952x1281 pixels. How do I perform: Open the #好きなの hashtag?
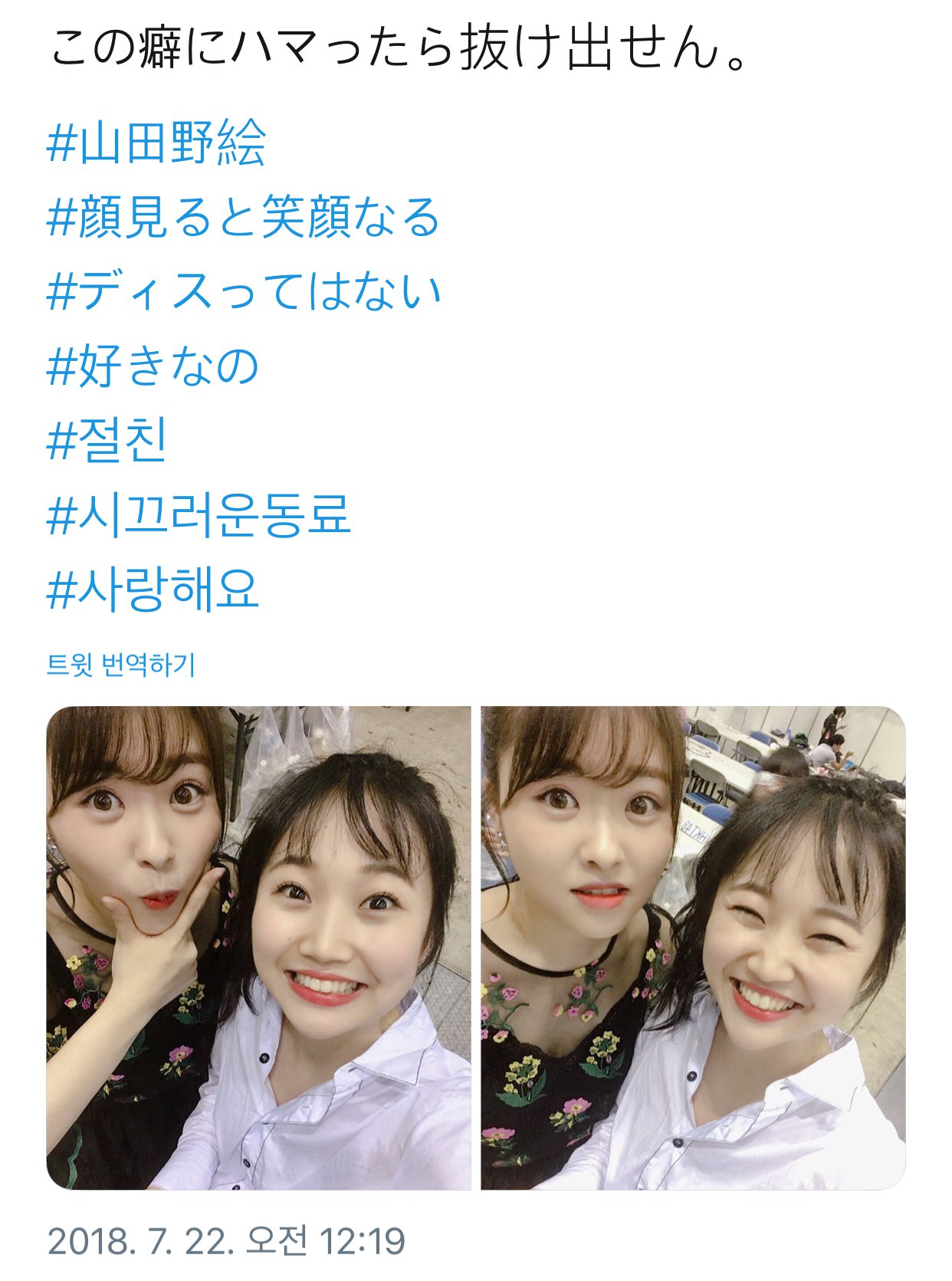[x=153, y=366]
